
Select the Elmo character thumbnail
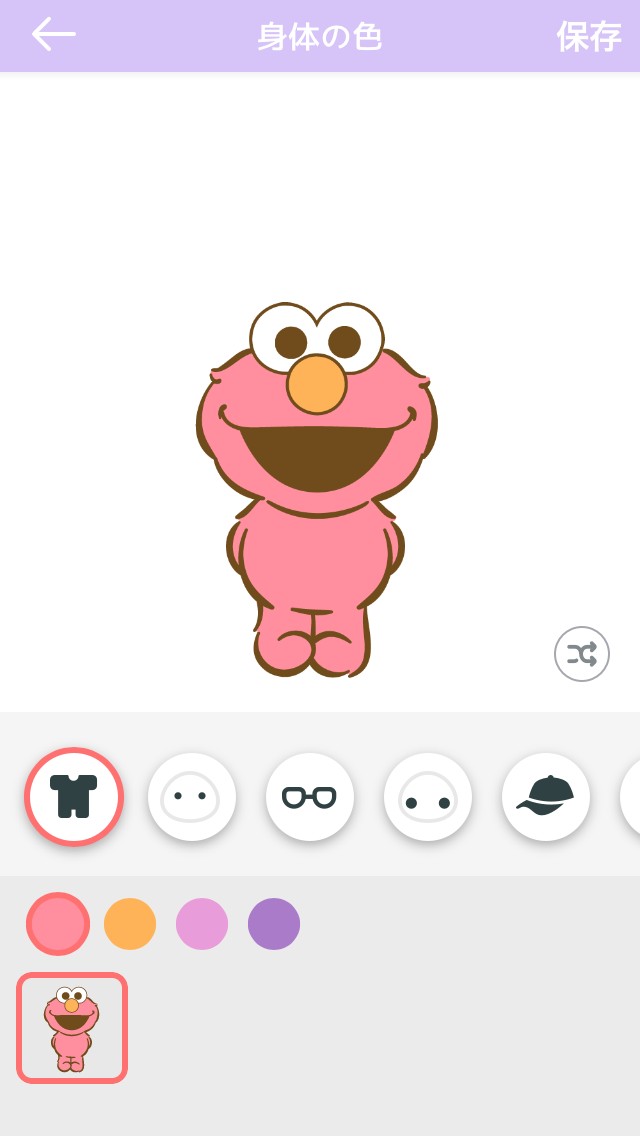coord(72,1028)
